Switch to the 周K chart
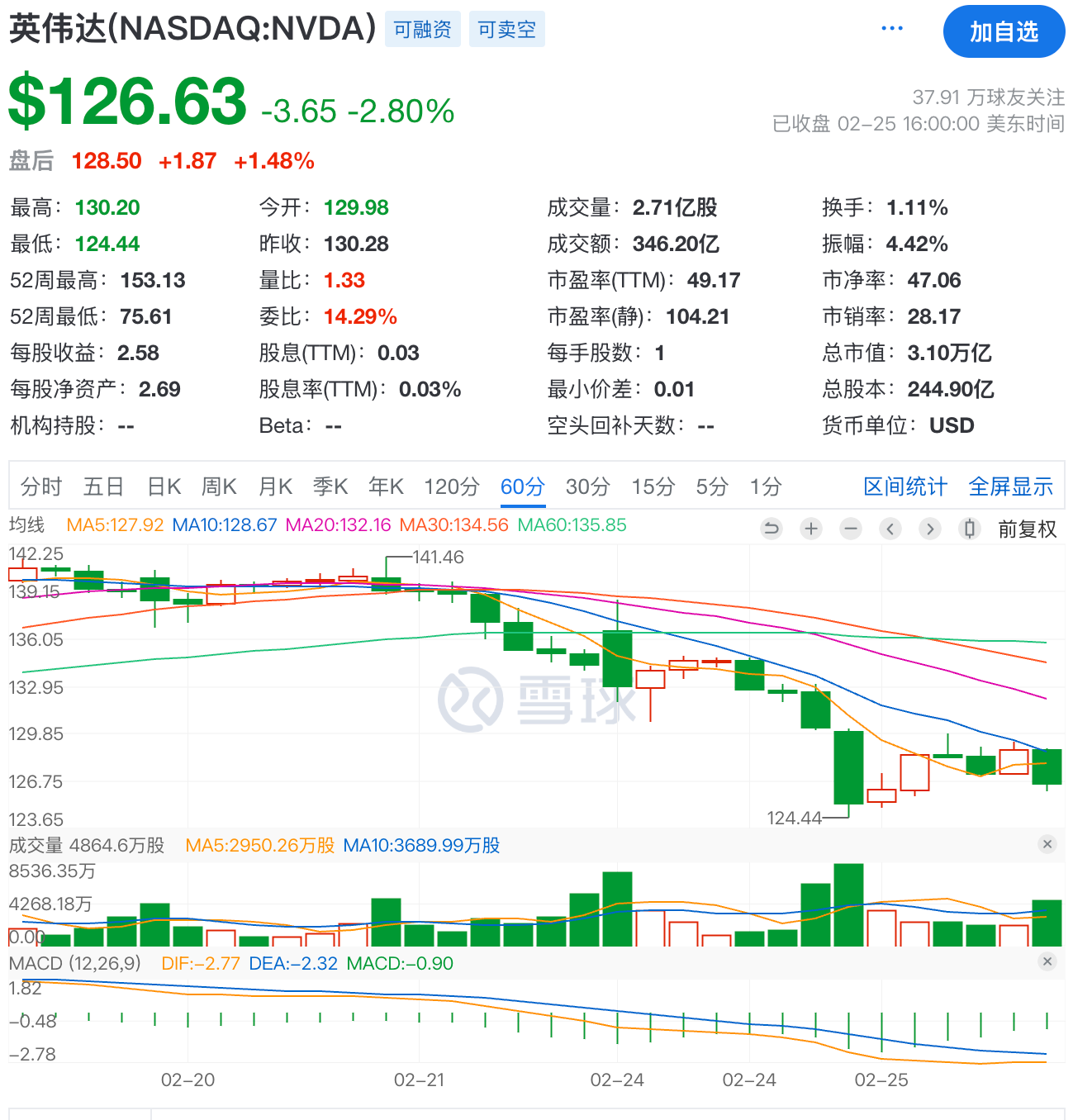The image size is (1092, 1120). pyautogui.click(x=219, y=486)
